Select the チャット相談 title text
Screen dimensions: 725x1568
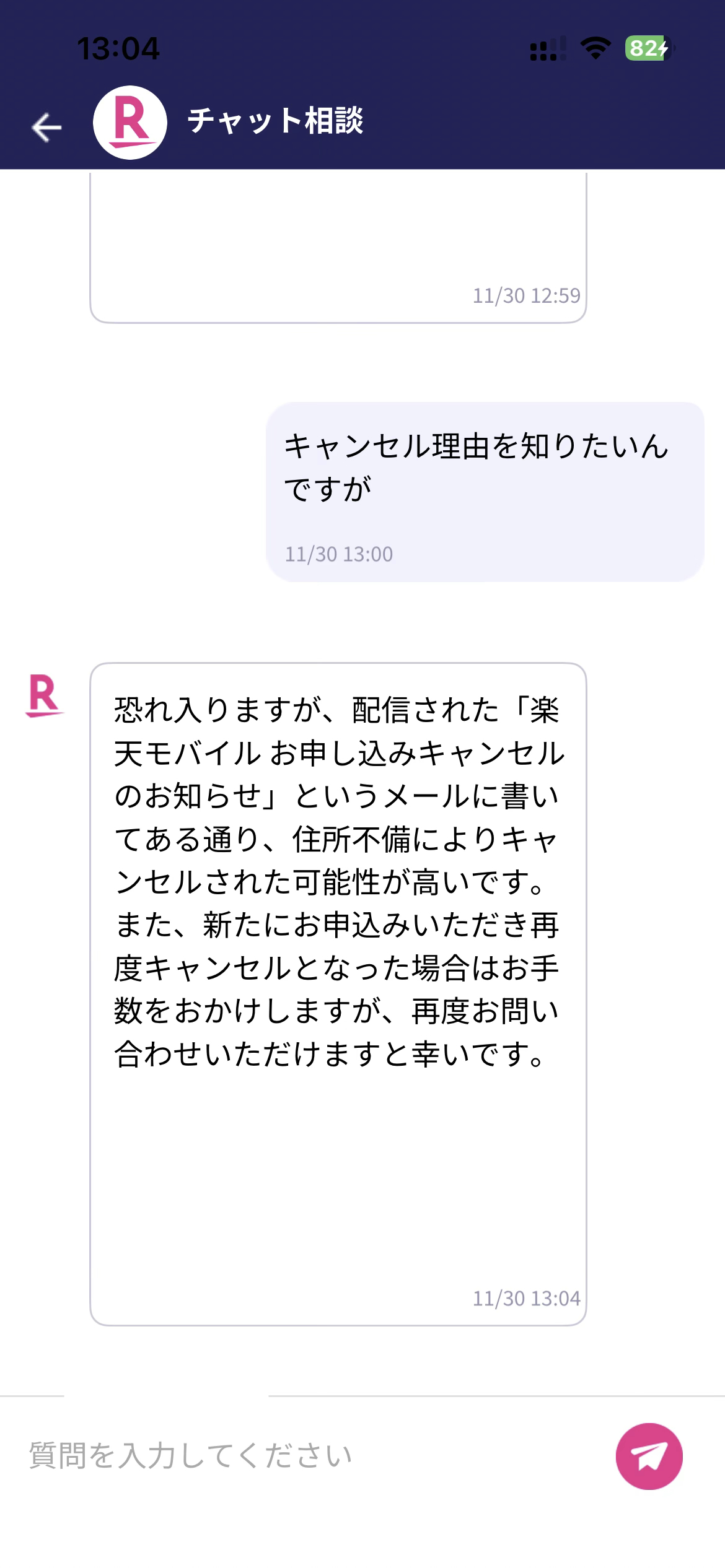[277, 124]
